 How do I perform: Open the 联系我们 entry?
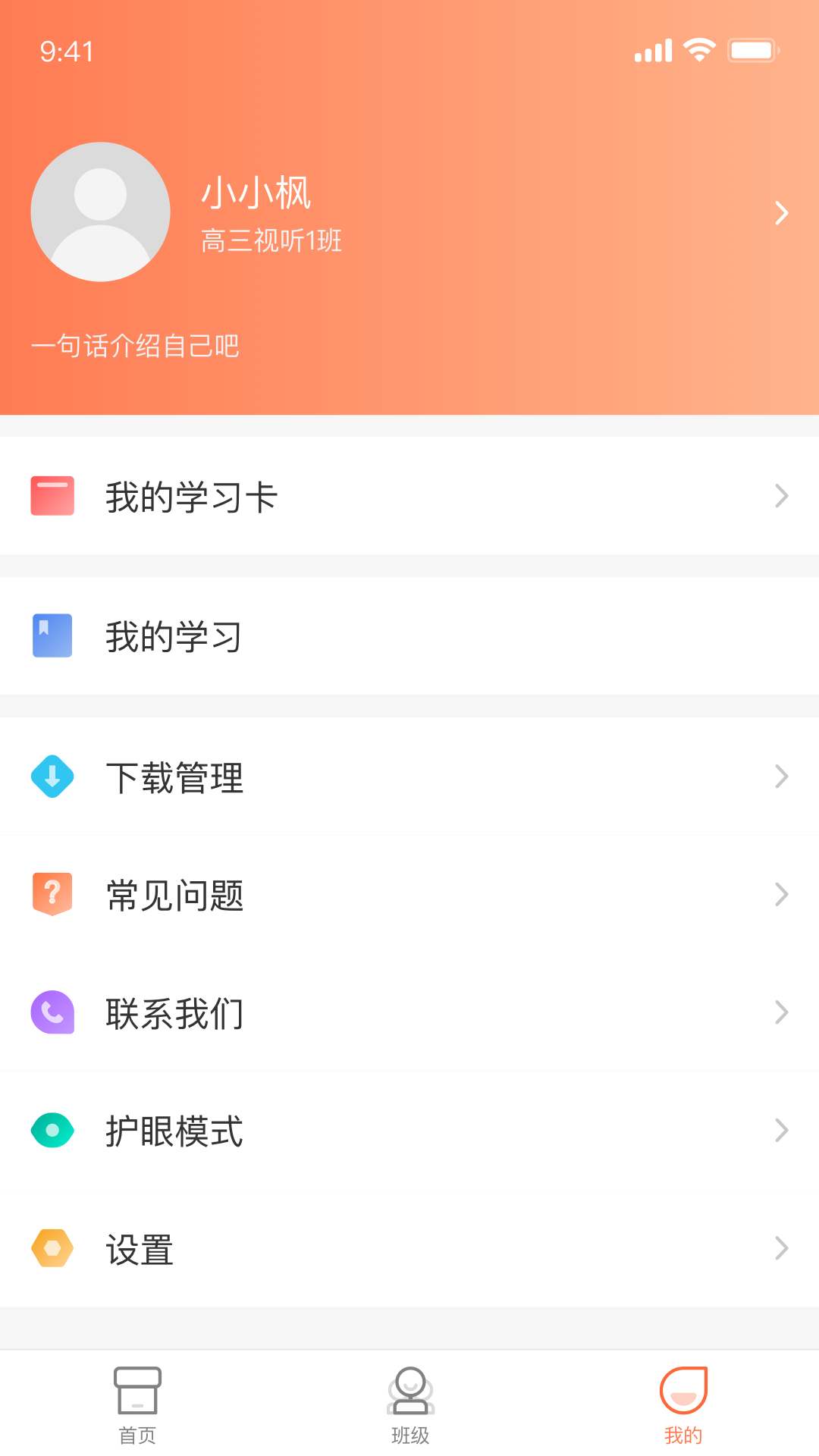point(174,1012)
